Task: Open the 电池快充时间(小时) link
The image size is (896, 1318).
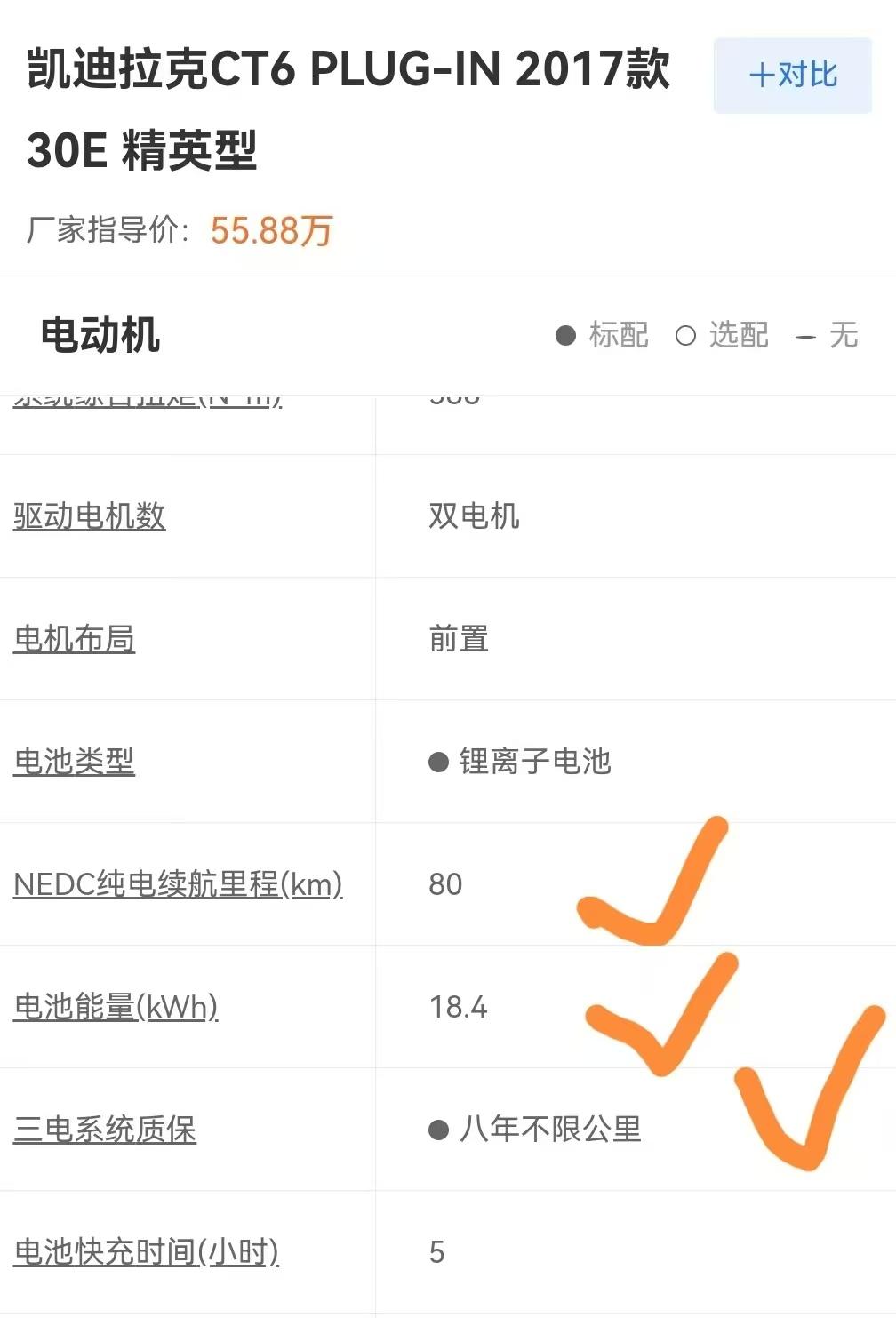Action: click(x=147, y=1252)
